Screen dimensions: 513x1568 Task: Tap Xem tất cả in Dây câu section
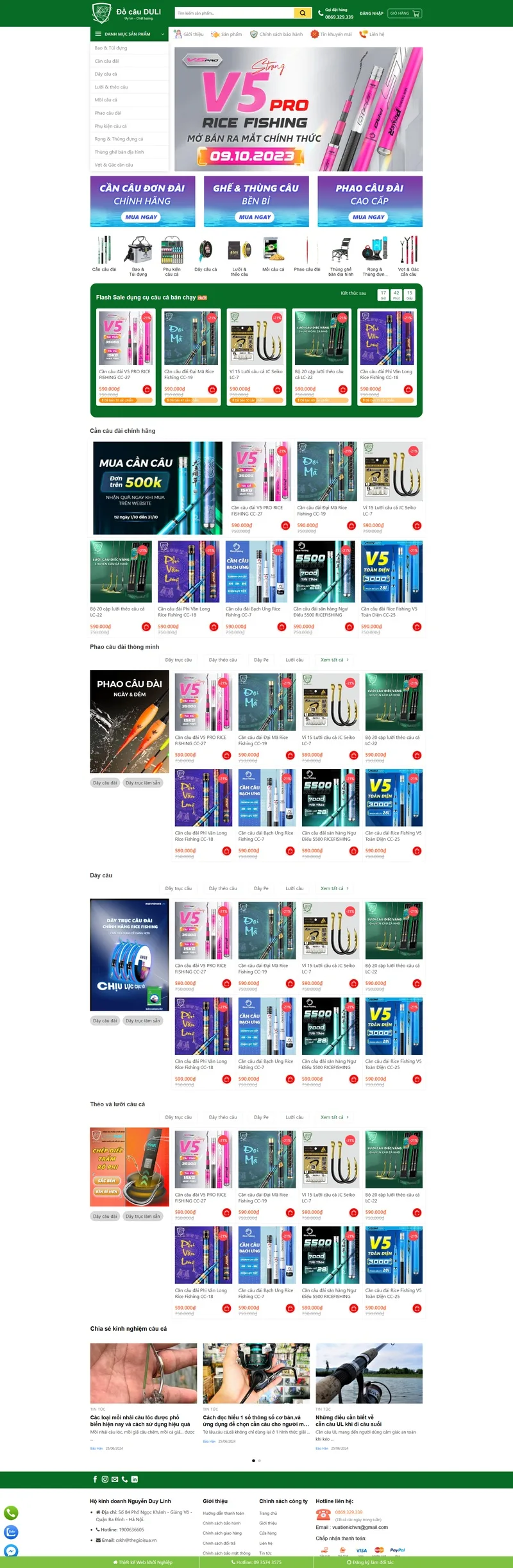pyautogui.click(x=334, y=889)
